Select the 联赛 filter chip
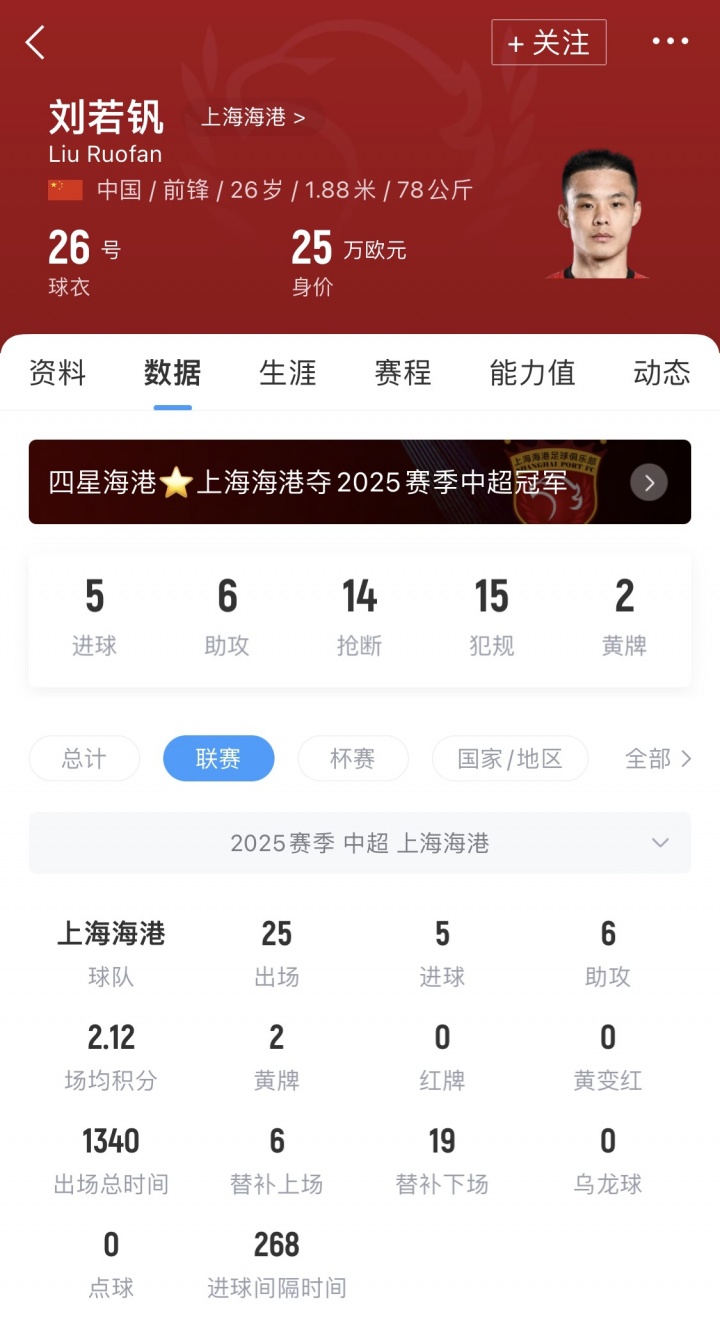Viewport: 720px width, 1317px height. point(218,759)
